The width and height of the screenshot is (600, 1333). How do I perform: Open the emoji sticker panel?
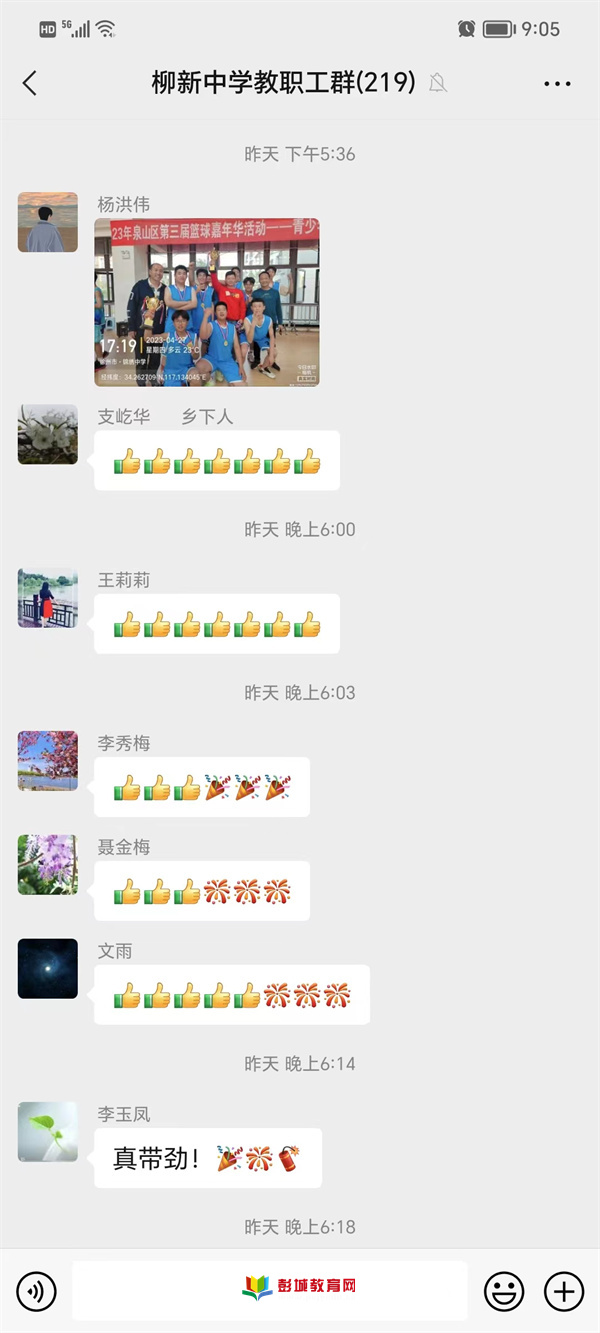(504, 1291)
